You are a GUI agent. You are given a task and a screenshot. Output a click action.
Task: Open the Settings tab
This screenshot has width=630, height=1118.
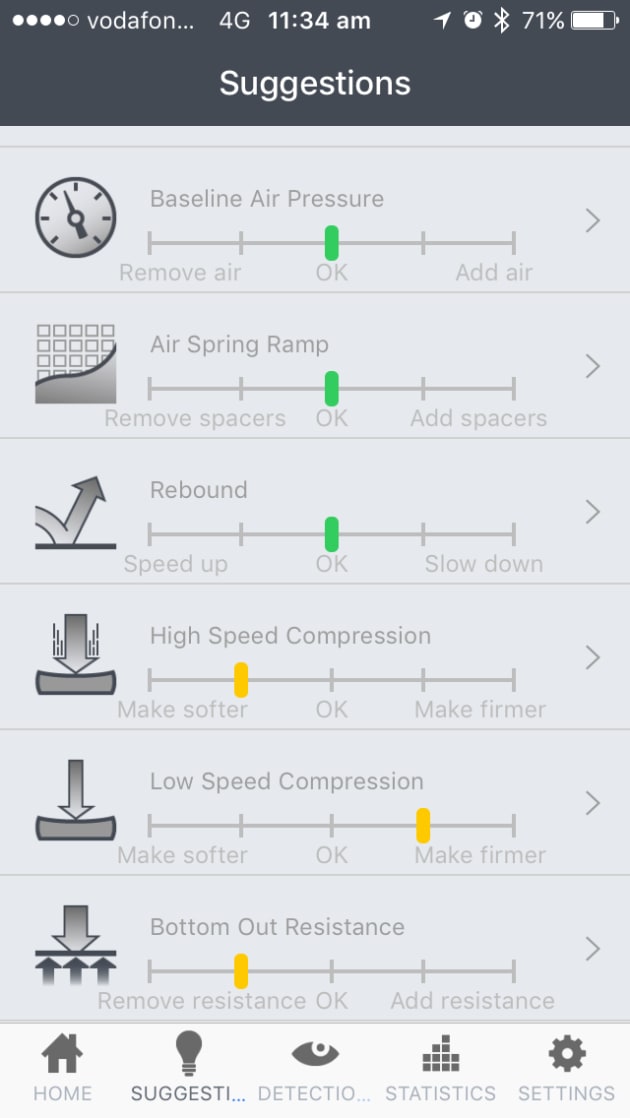pos(566,1070)
